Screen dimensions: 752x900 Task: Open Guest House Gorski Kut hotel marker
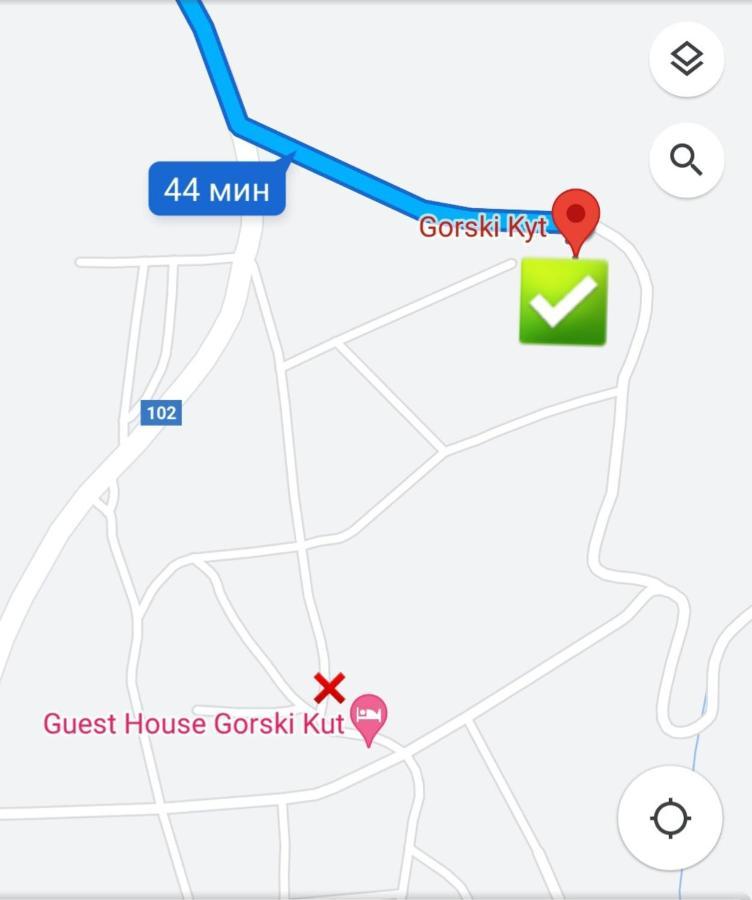click(370, 718)
